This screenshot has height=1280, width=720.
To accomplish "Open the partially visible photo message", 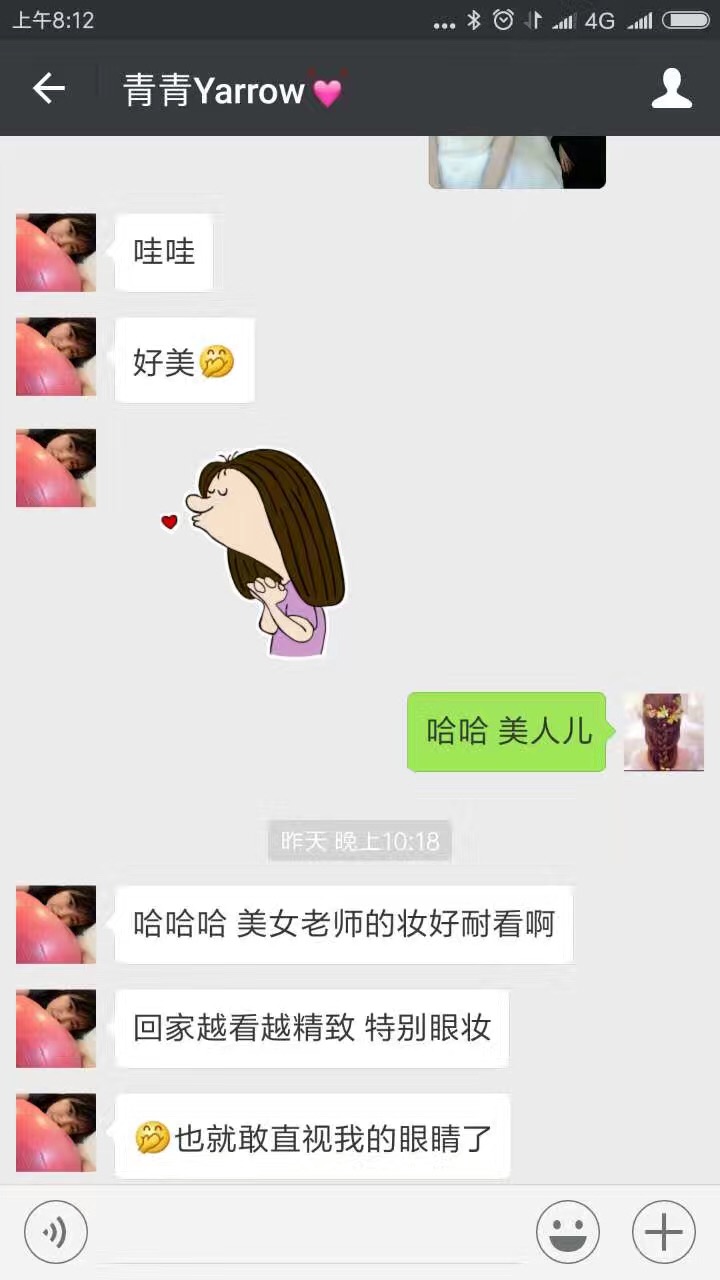I will pyautogui.click(x=517, y=162).
